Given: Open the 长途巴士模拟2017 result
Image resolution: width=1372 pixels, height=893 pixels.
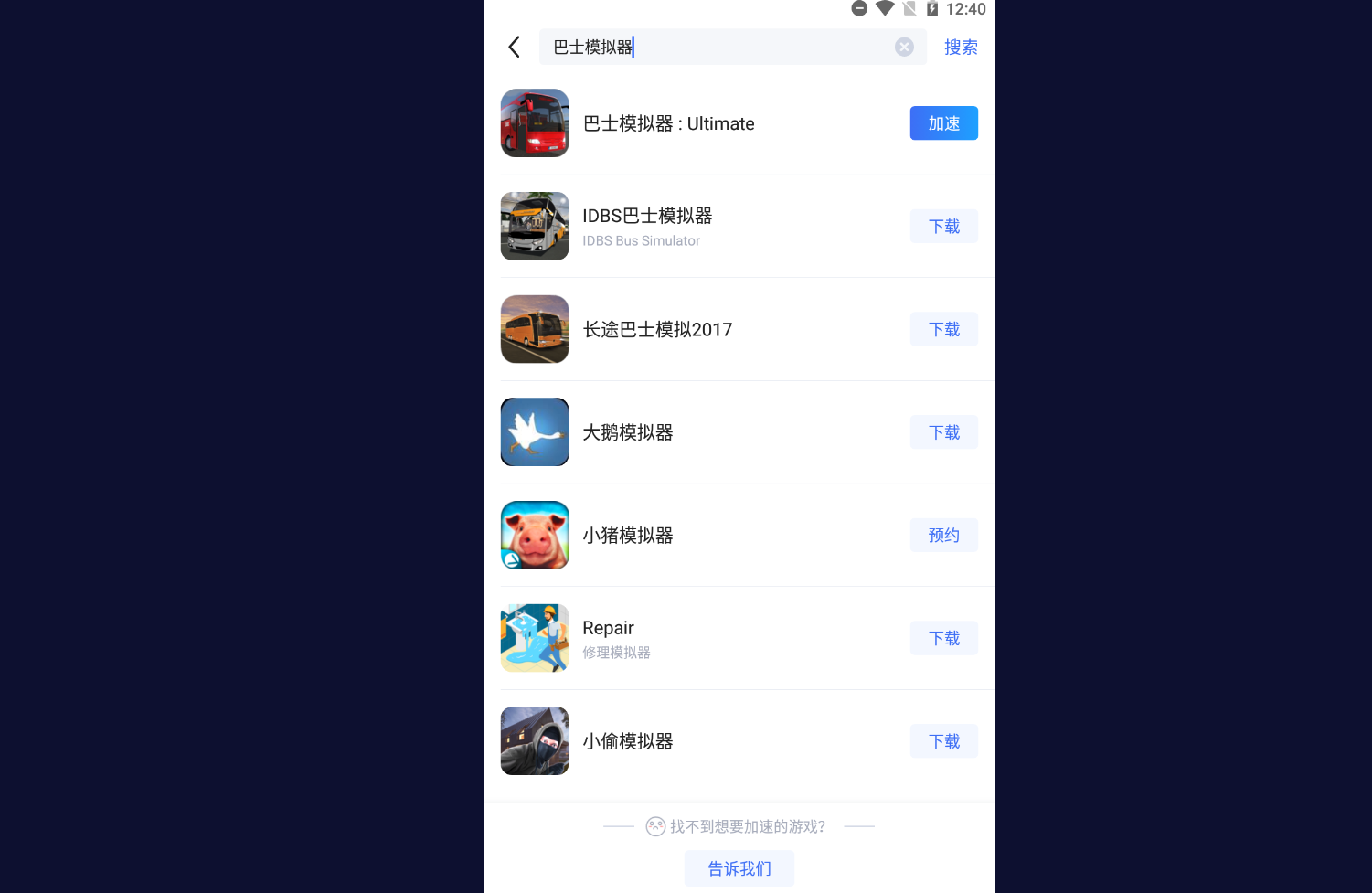Looking at the screenshot, I should coord(657,329).
